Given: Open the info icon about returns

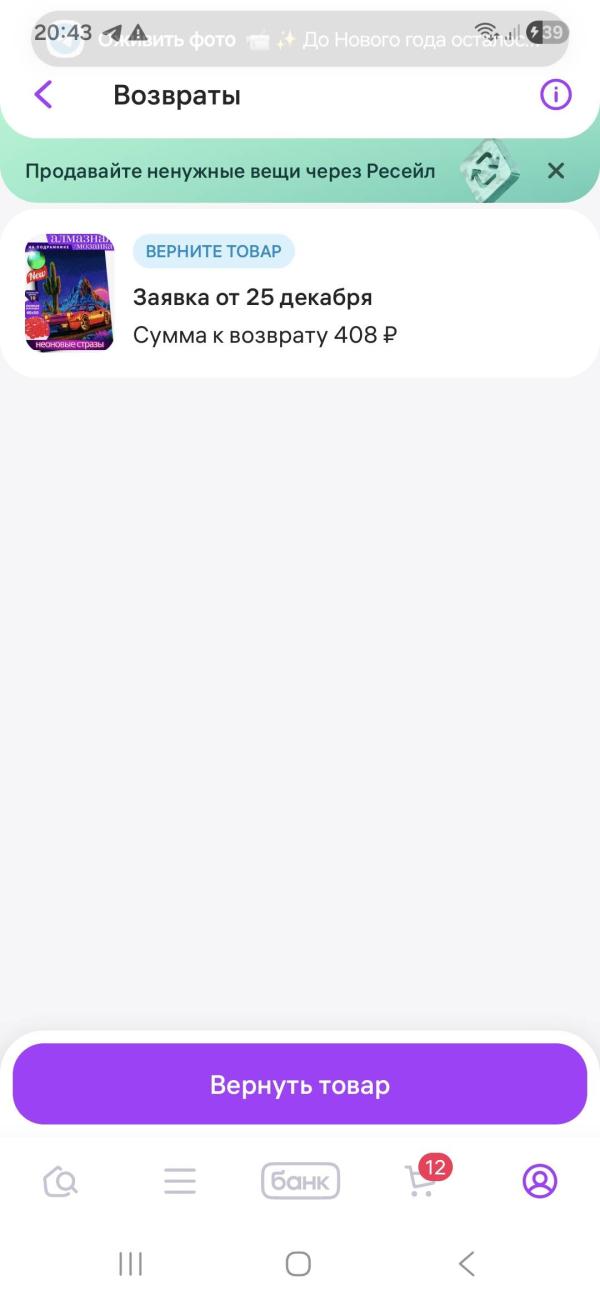Looking at the screenshot, I should pyautogui.click(x=555, y=95).
